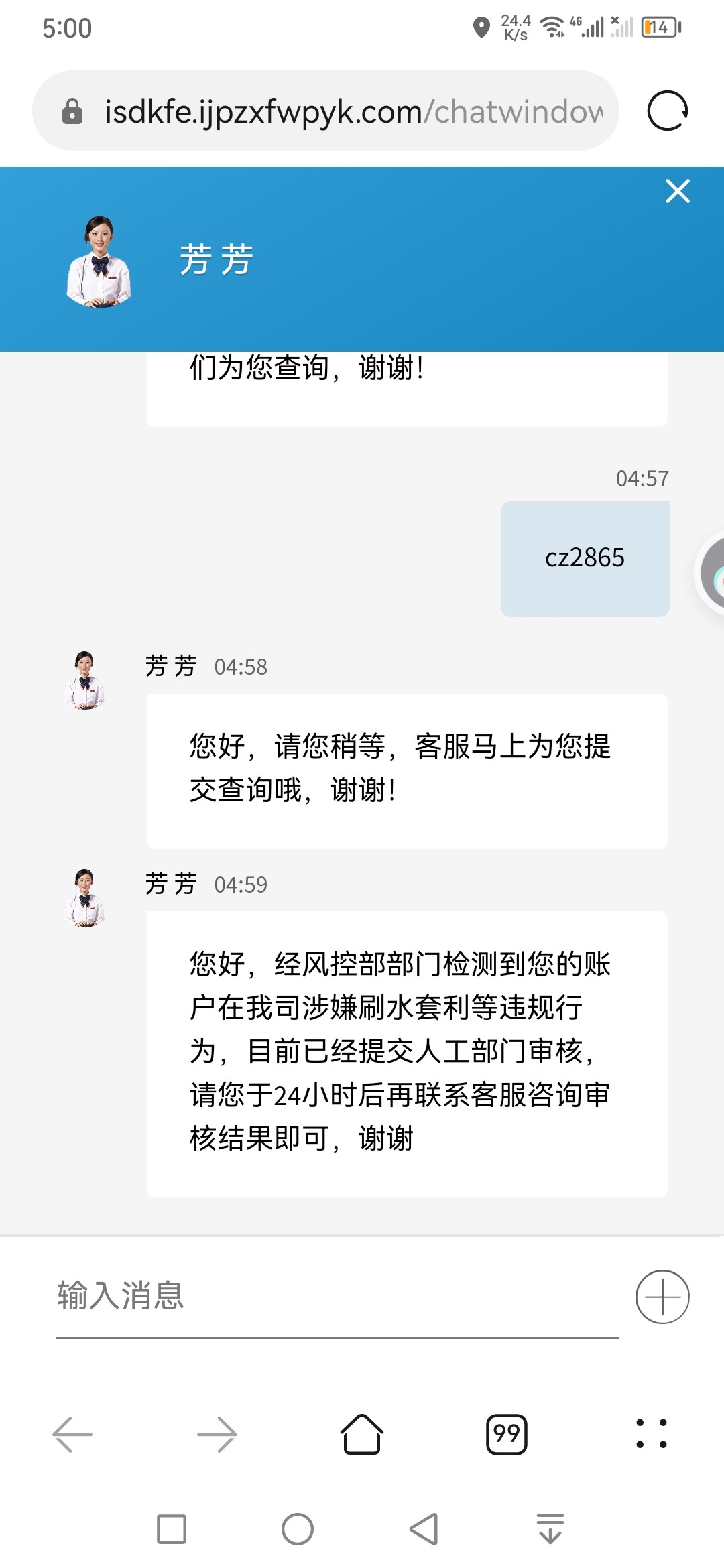Close the chat window with 芳芳

point(677,191)
